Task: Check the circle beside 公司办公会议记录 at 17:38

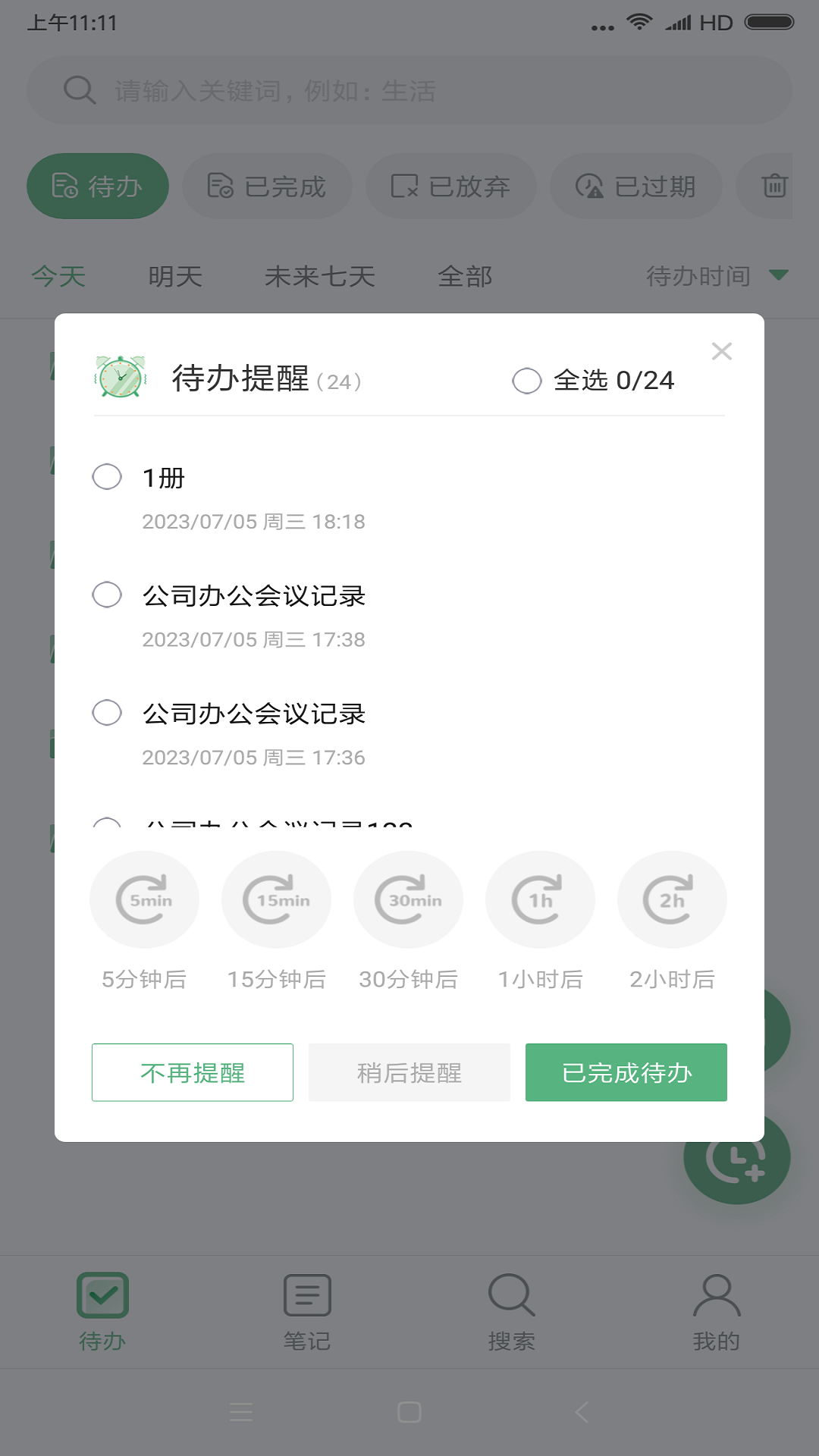Action: (x=107, y=595)
